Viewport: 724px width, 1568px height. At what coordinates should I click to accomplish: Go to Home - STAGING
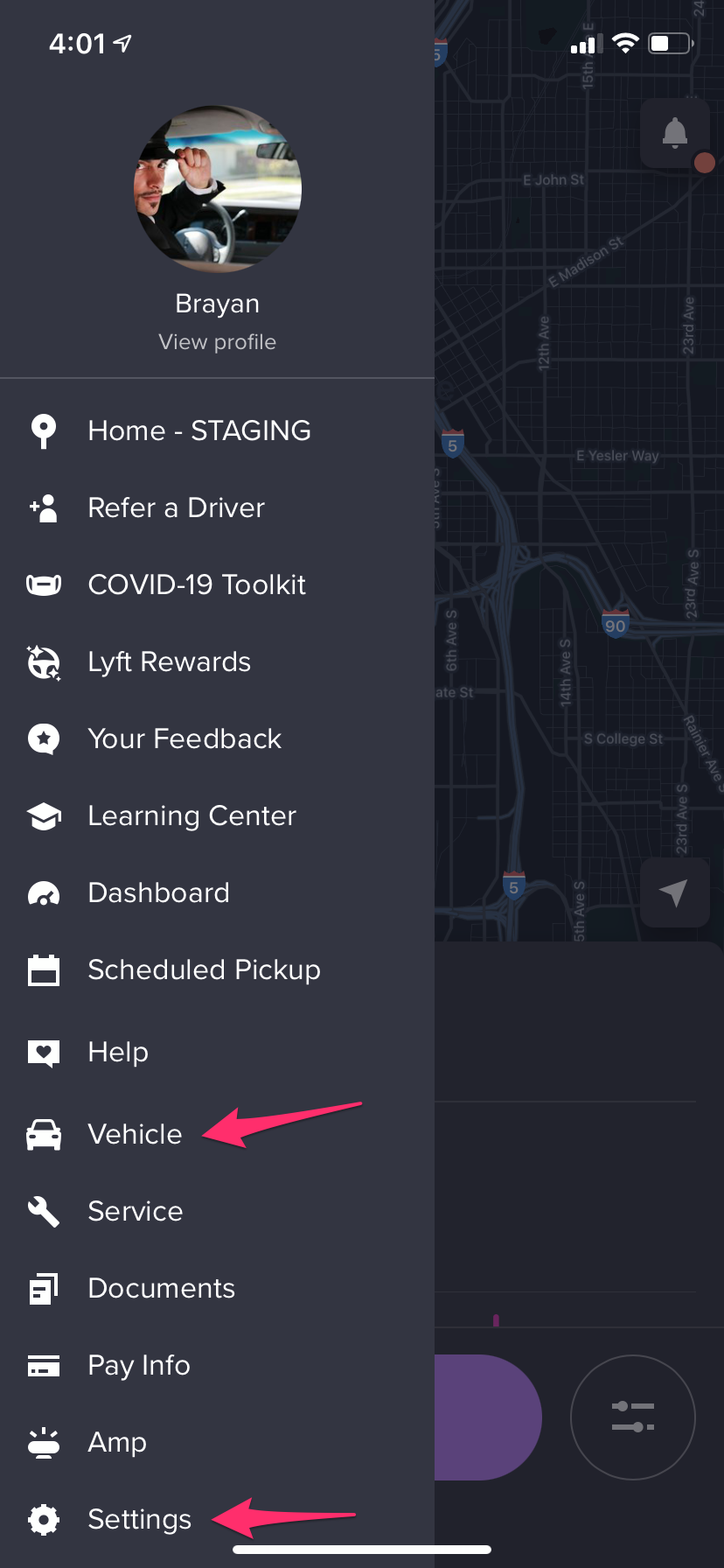tap(199, 430)
